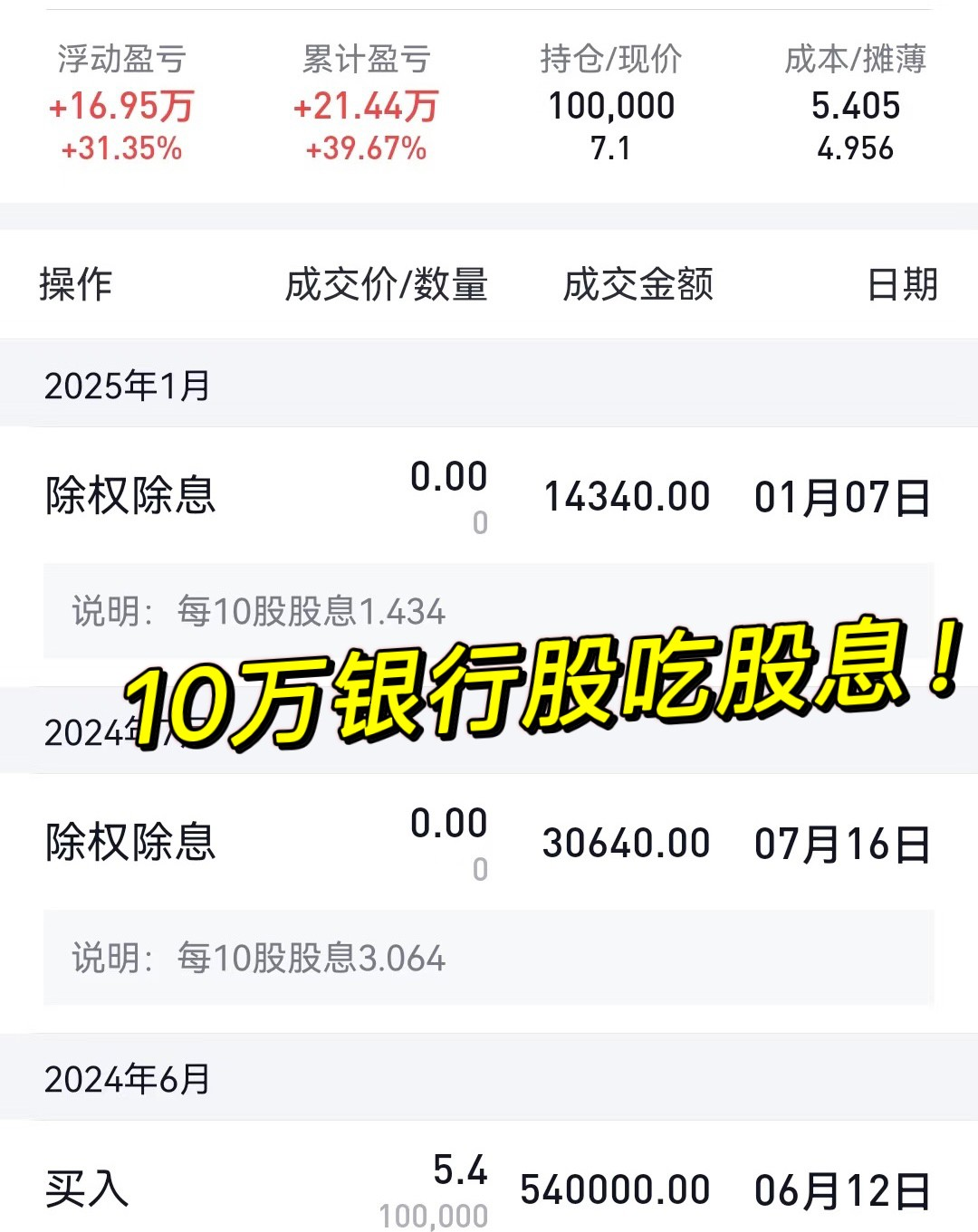
Task: Open the 累计盈亏 cumulative profit details
Action: click(367, 62)
